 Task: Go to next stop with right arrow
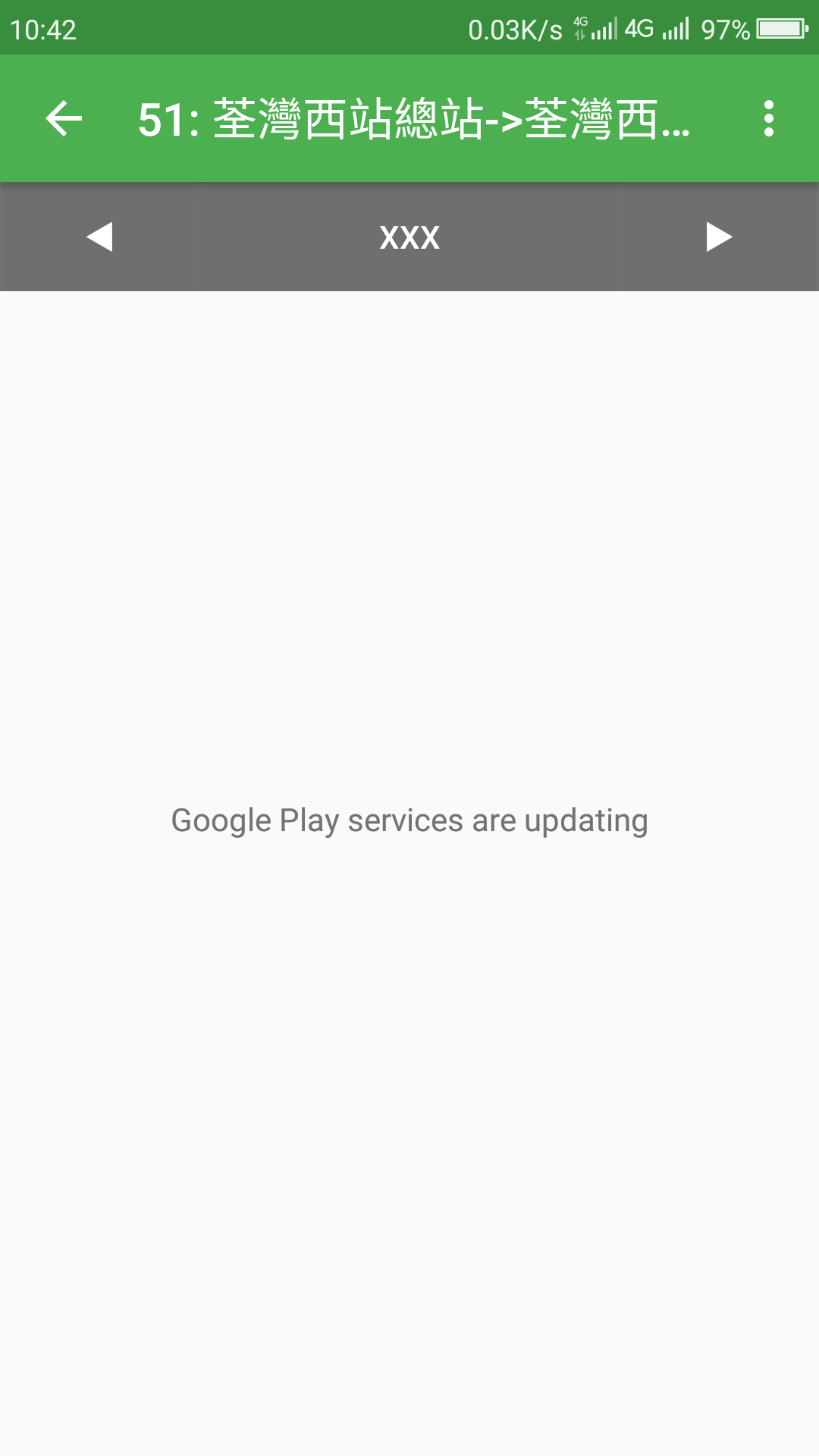[x=719, y=237]
